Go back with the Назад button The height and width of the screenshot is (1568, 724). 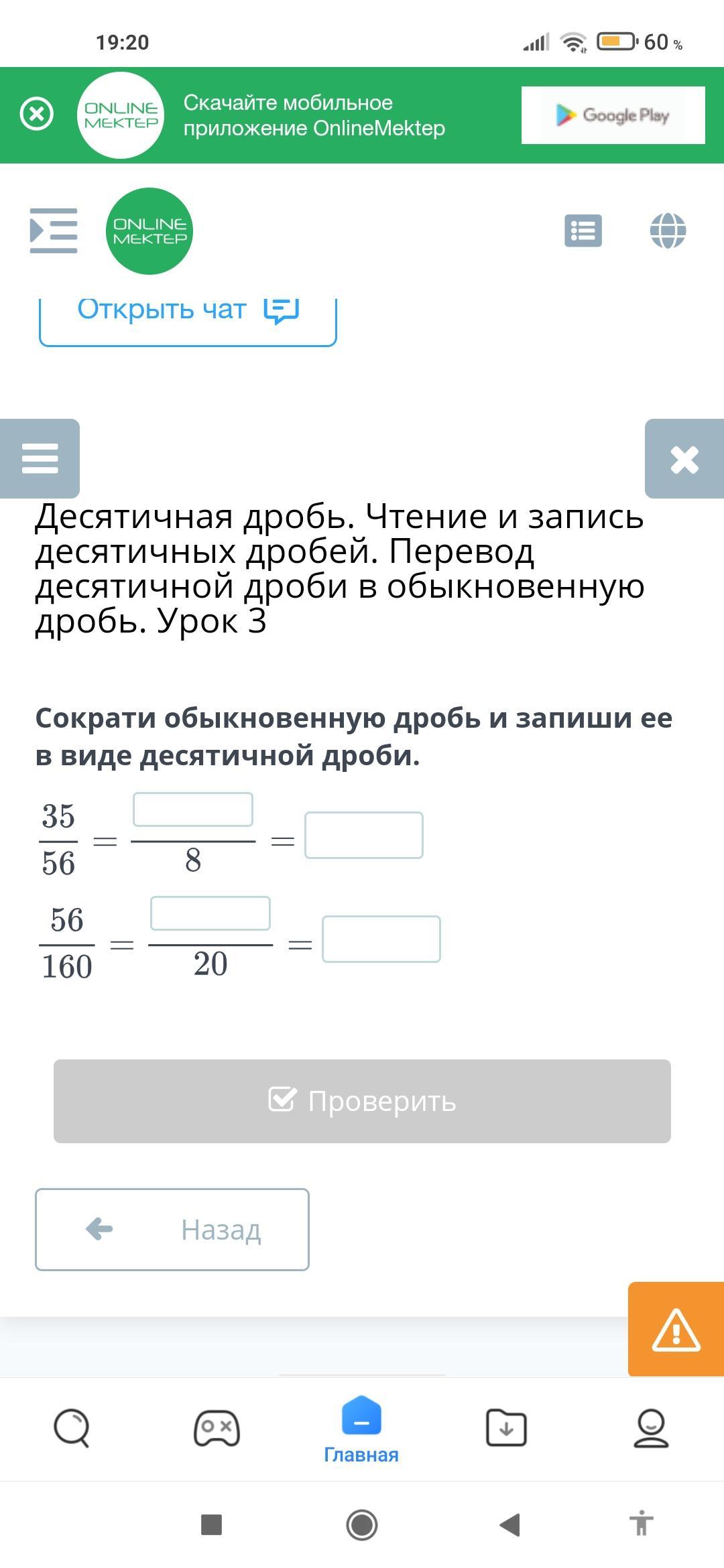point(172,1230)
